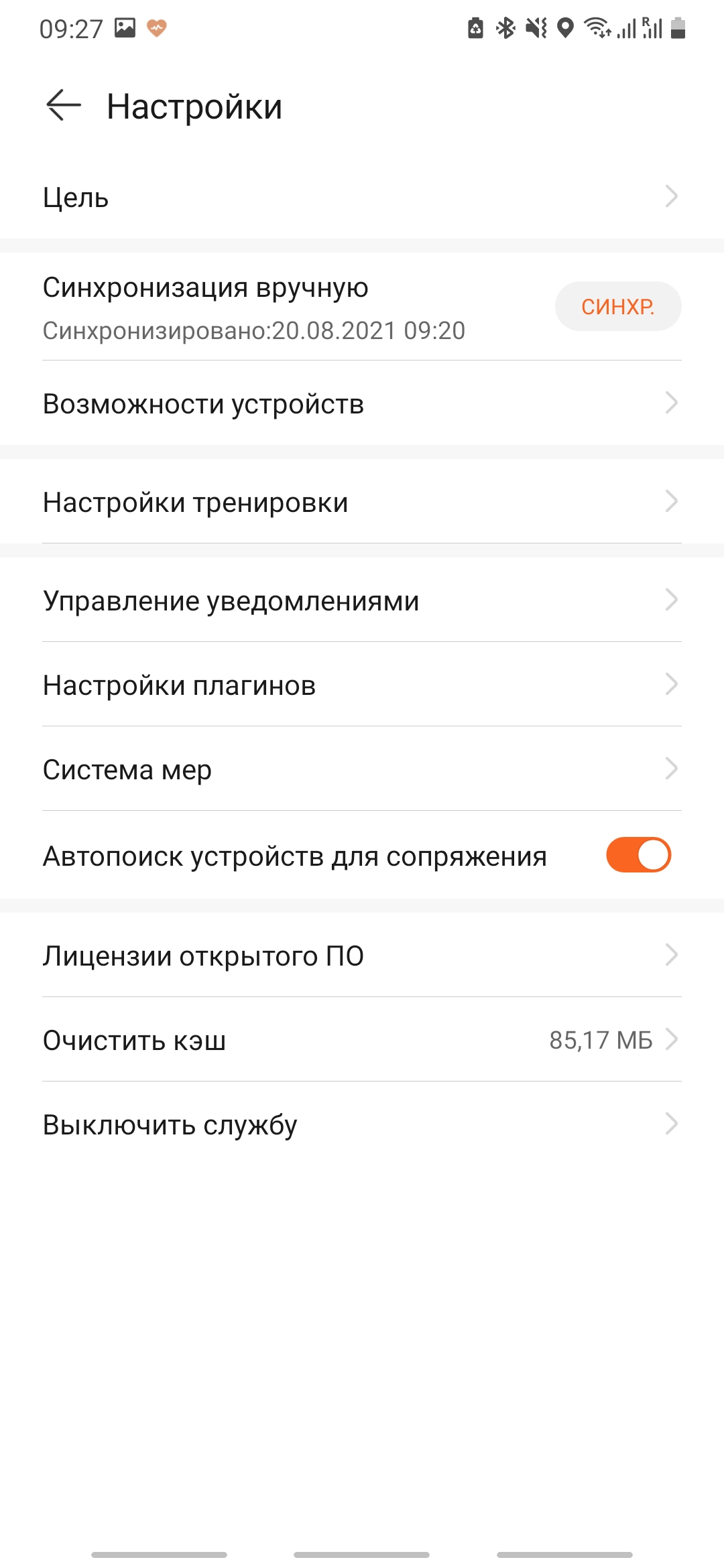Open Возможности устройств
724x1568 pixels.
pos(362,403)
